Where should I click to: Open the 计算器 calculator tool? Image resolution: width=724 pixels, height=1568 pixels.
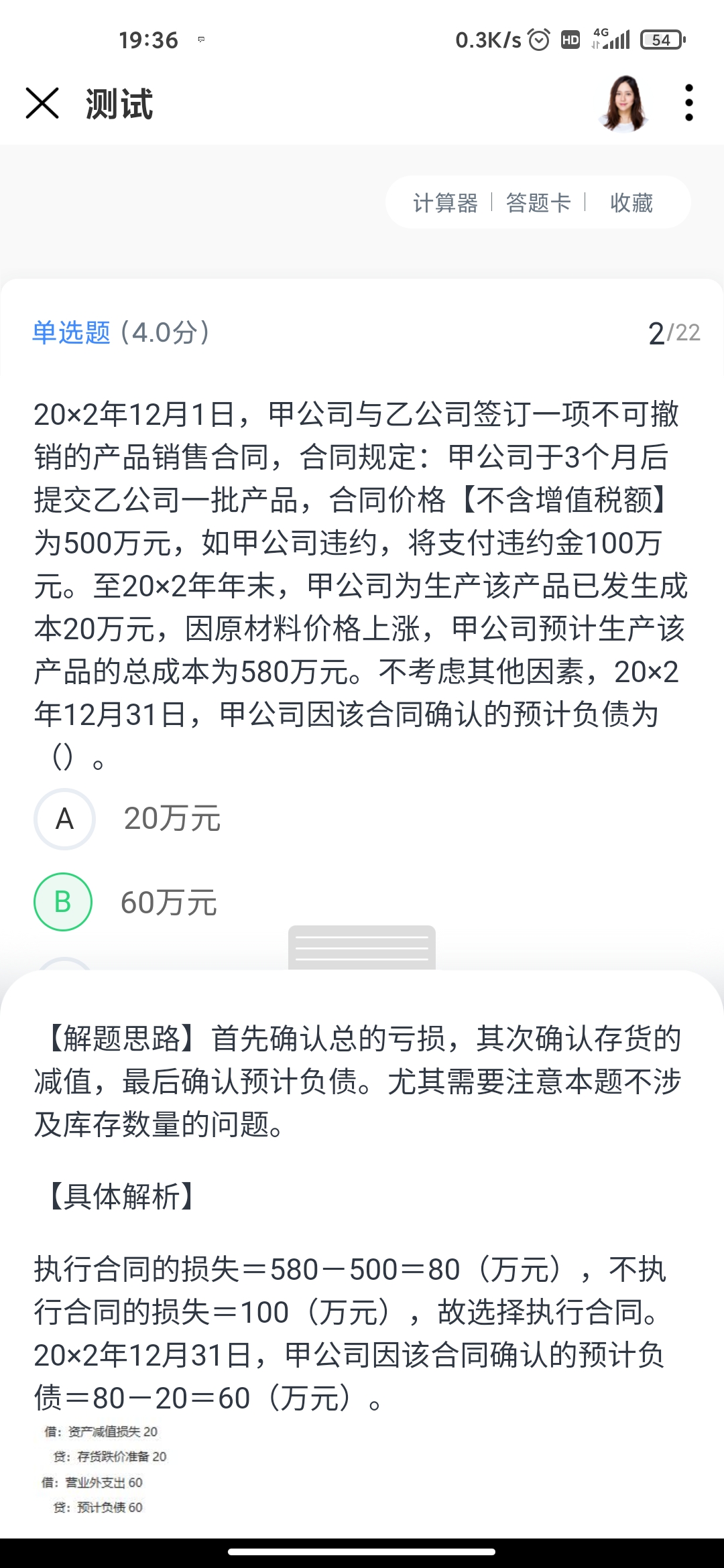coord(445,202)
